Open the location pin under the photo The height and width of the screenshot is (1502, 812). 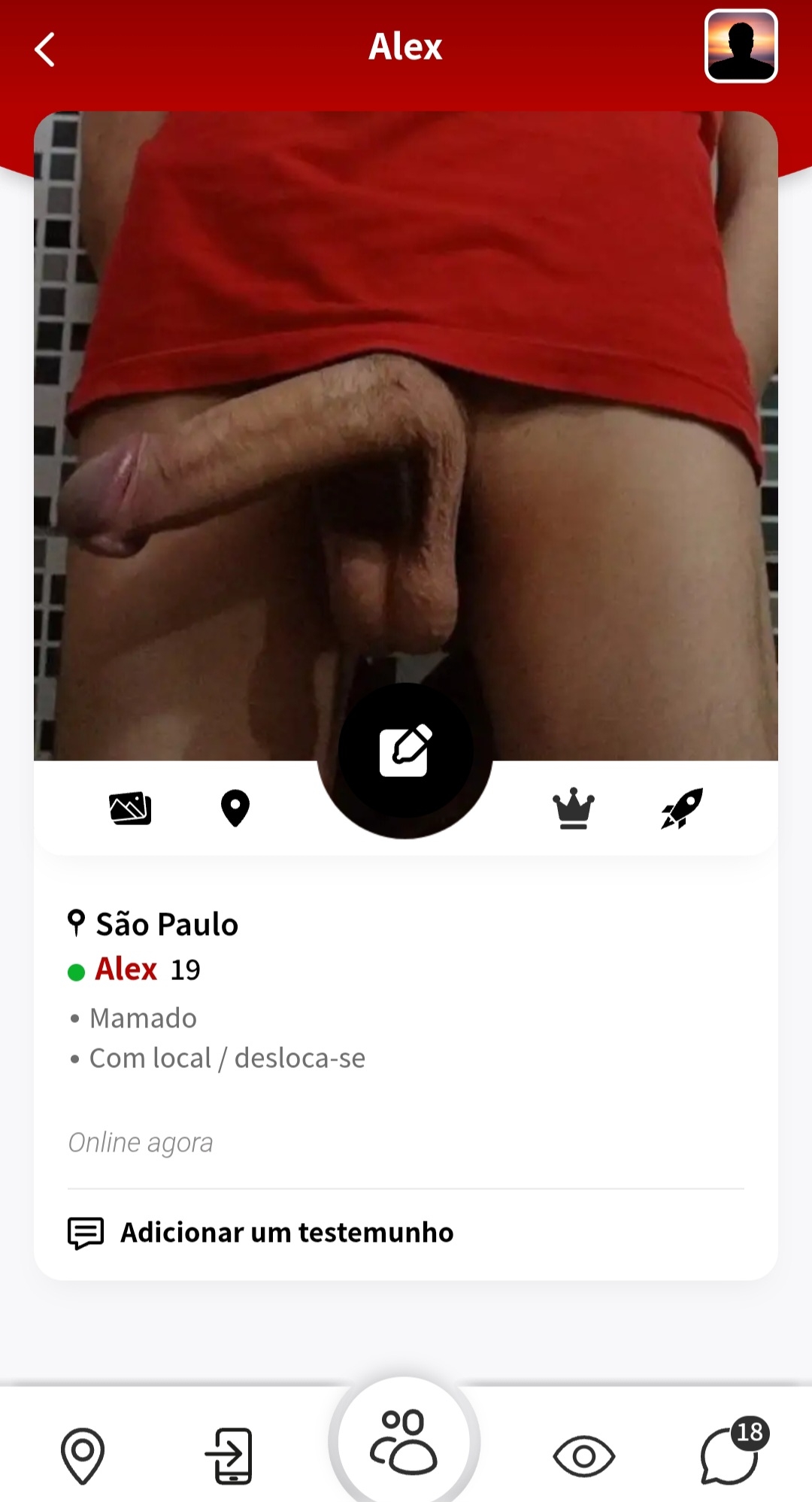[235, 809]
